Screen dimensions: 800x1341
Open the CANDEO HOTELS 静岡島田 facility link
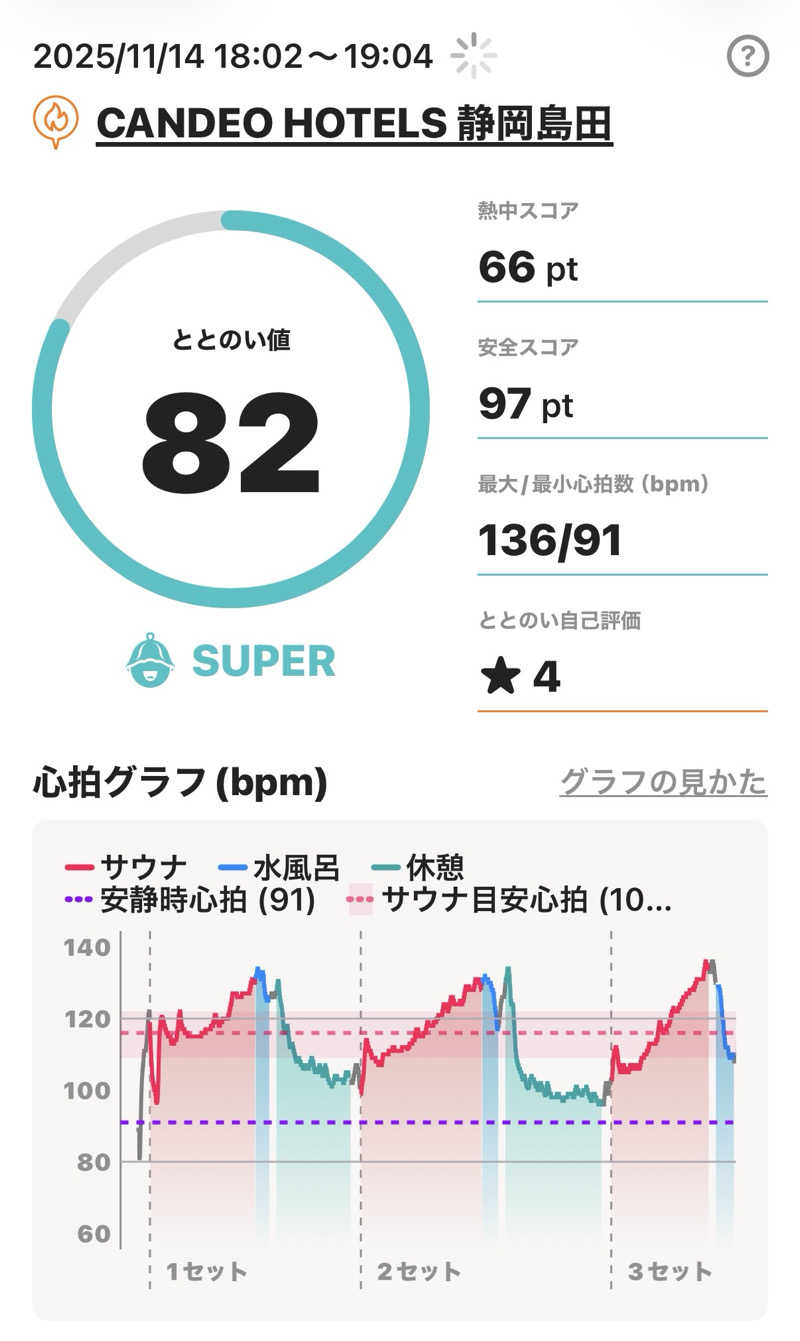click(354, 123)
